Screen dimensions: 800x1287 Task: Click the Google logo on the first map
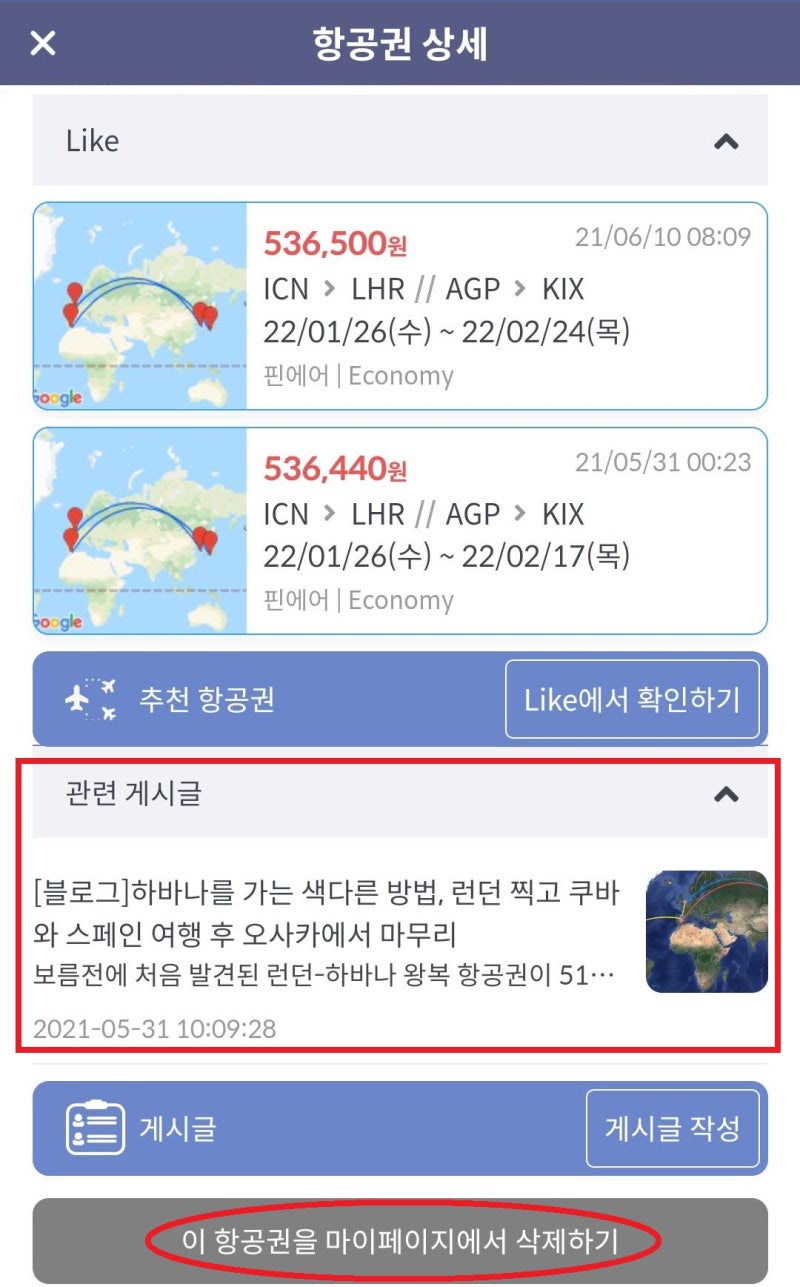[x=58, y=397]
